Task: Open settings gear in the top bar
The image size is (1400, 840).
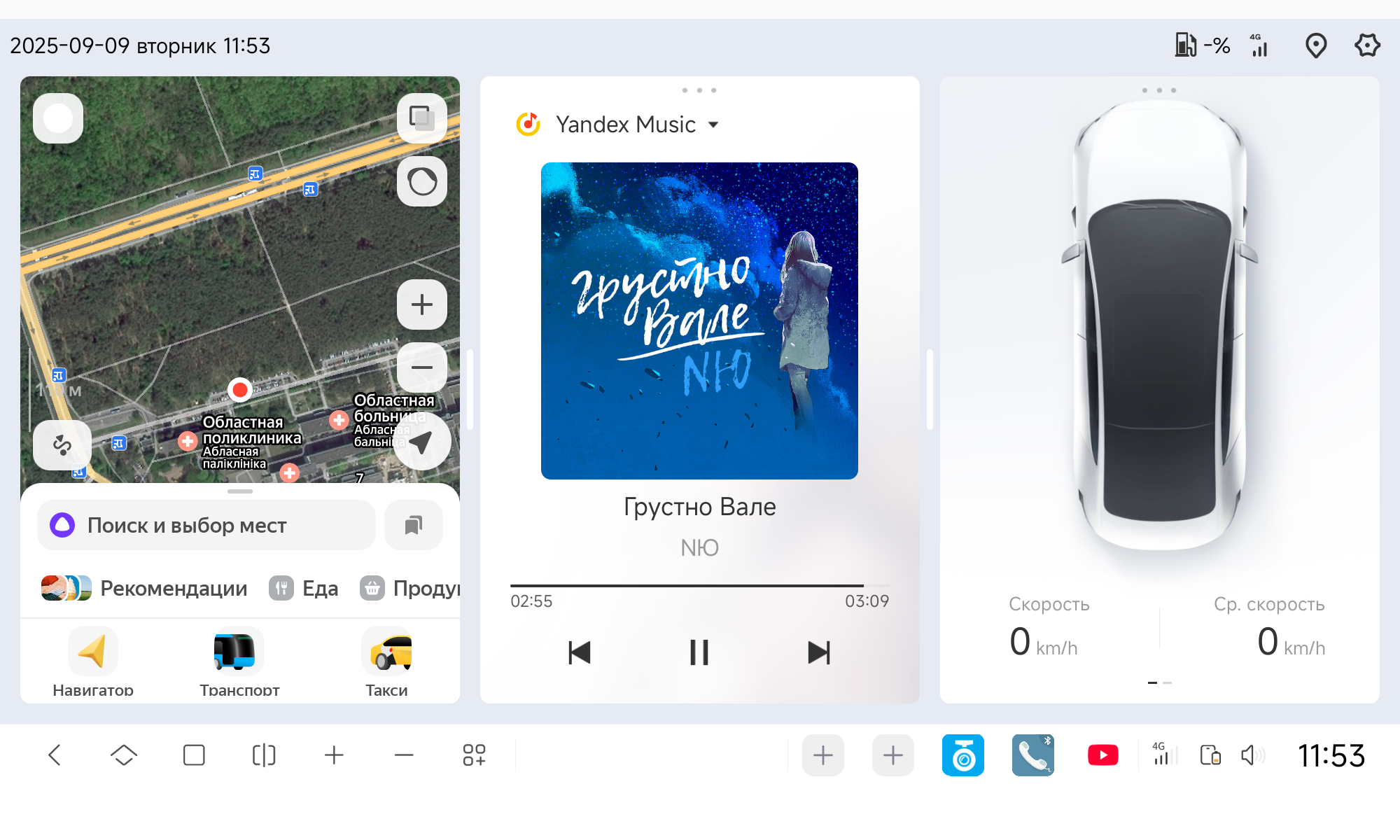Action: point(1366,45)
